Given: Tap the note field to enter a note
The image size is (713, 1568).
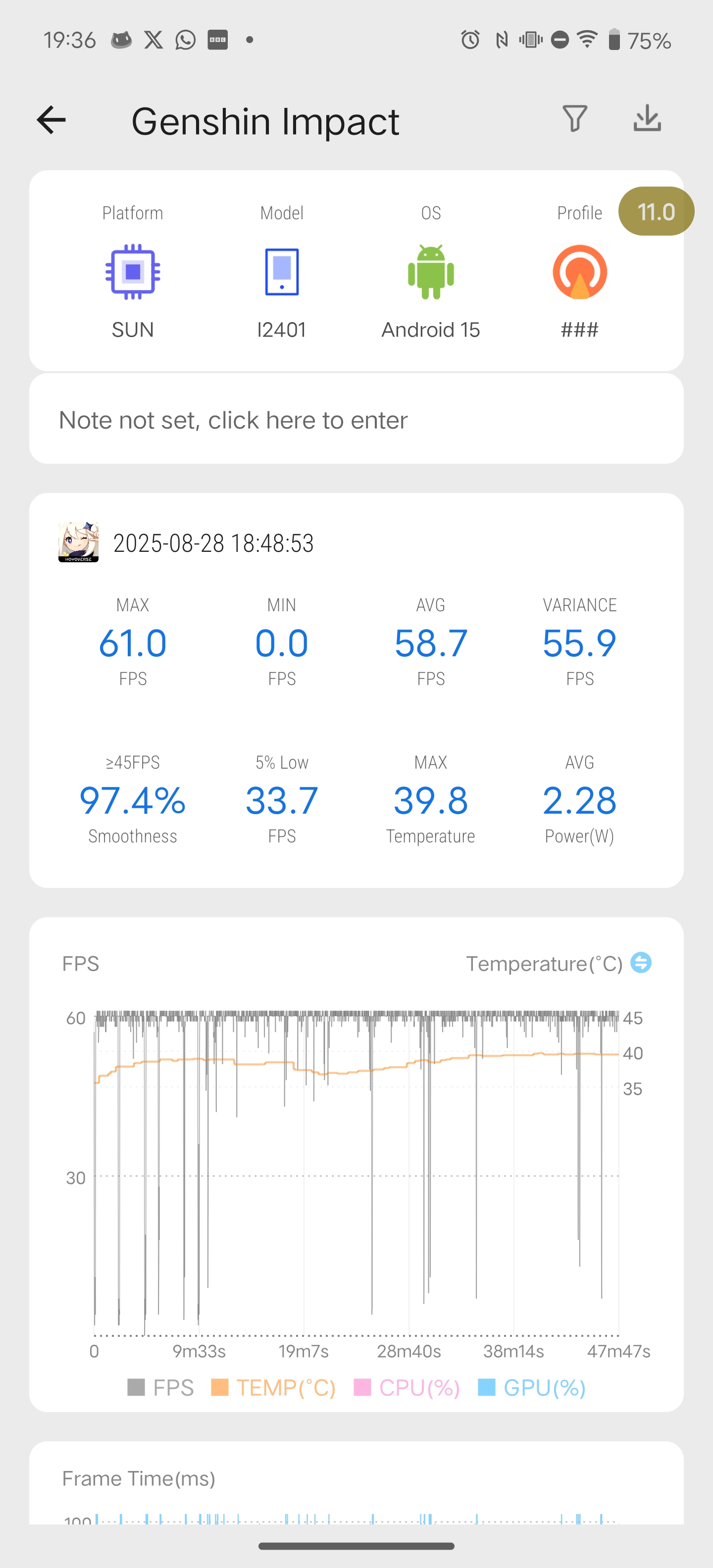Looking at the screenshot, I should (356, 420).
